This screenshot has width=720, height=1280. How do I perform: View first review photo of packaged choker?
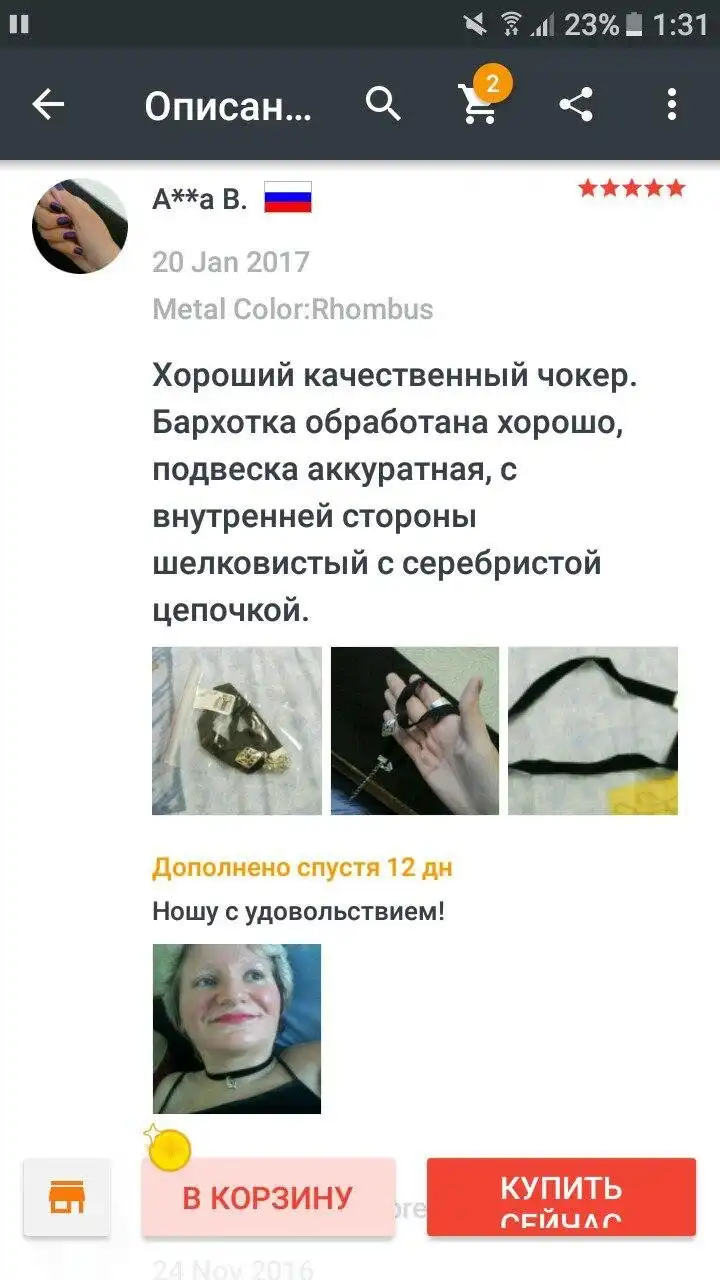tap(237, 730)
